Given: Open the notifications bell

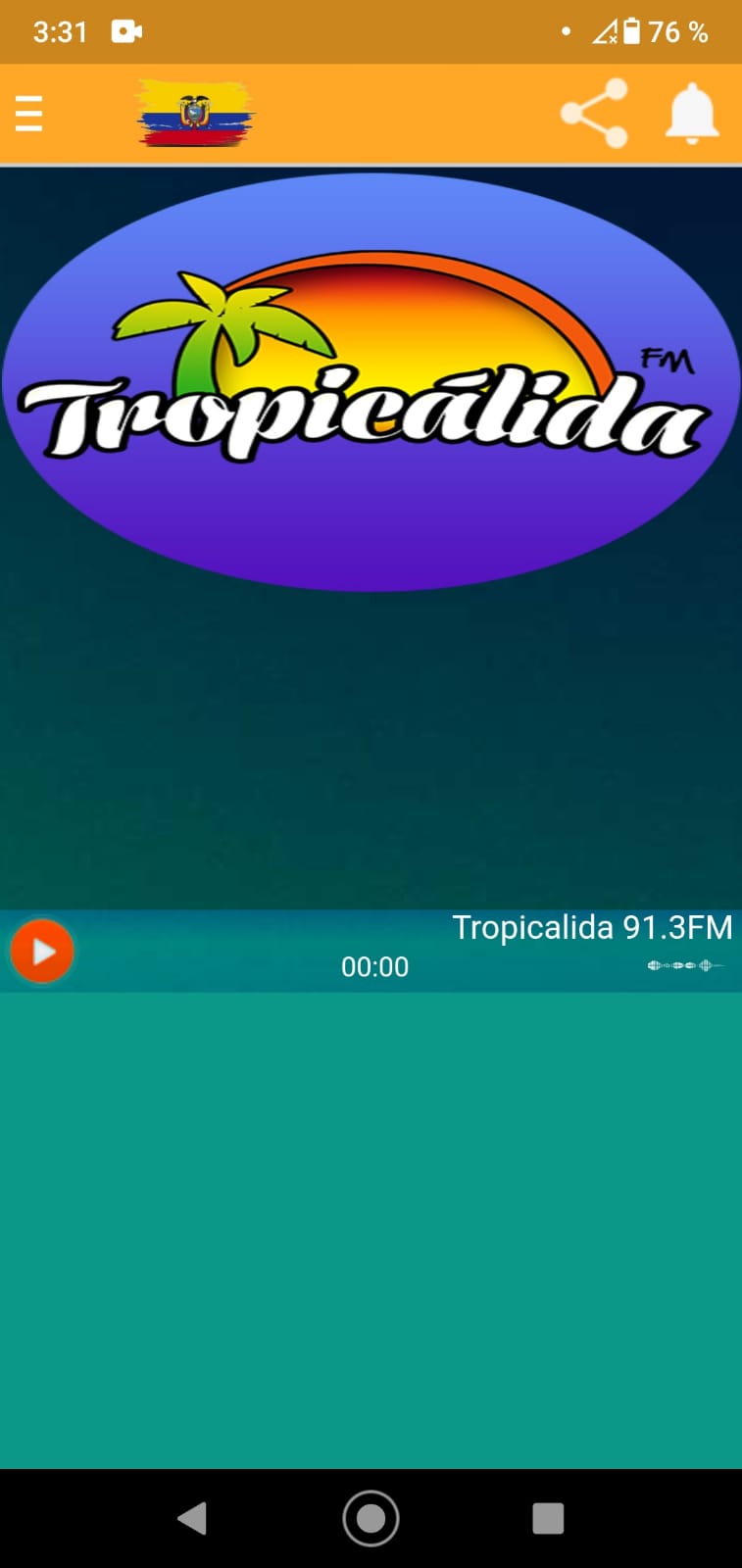Looking at the screenshot, I should tap(692, 114).
